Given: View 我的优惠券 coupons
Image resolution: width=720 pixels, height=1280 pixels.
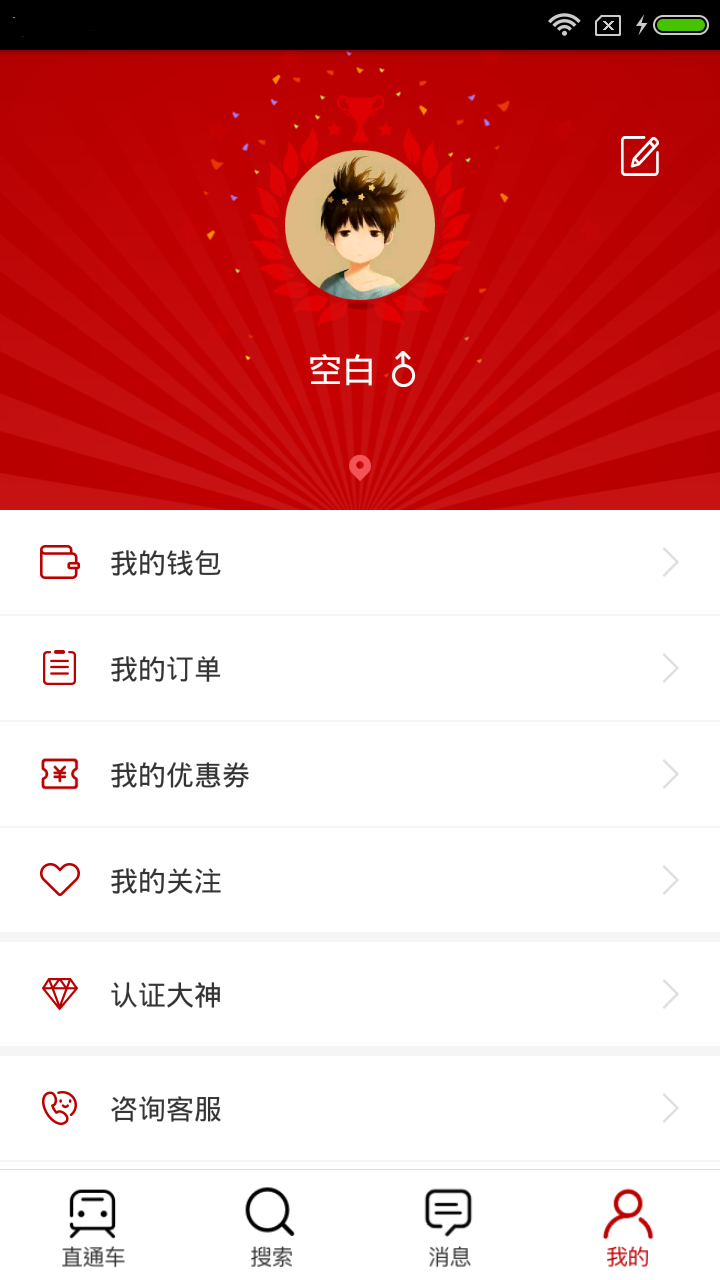Looking at the screenshot, I should pos(360,775).
